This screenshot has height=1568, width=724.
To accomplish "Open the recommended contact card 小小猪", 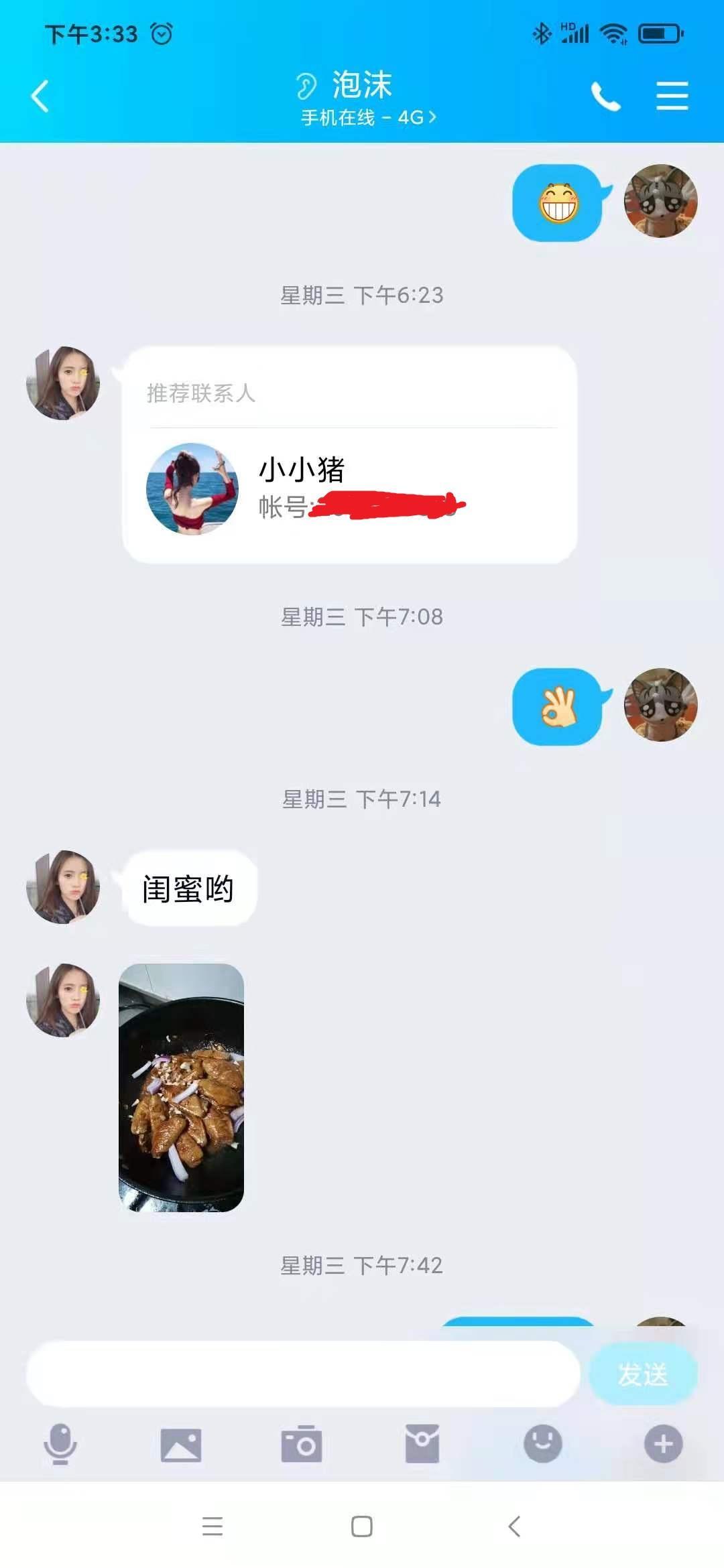I will click(350, 488).
